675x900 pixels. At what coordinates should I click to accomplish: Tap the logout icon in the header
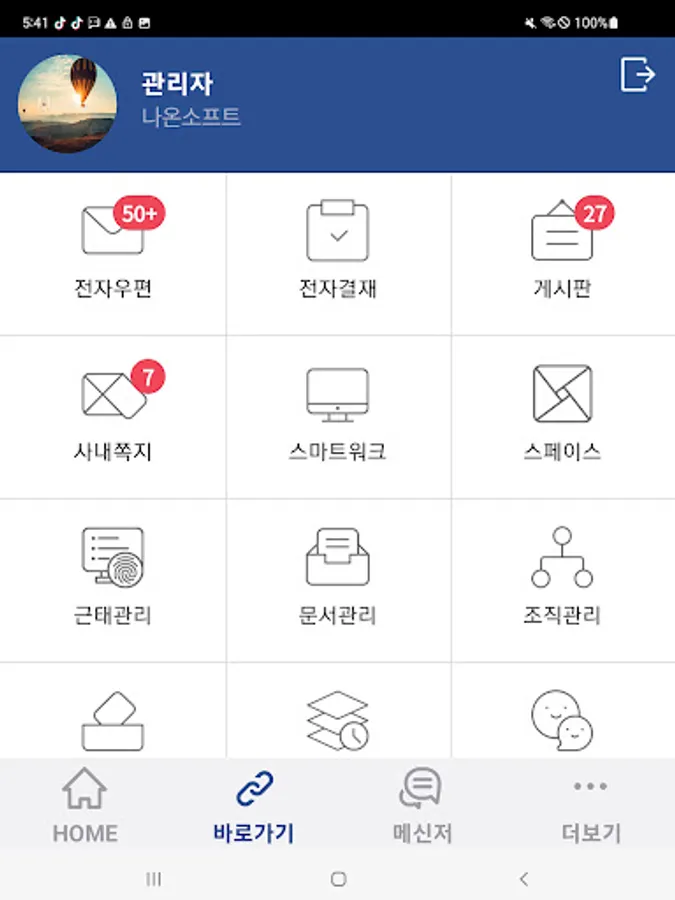point(637,74)
